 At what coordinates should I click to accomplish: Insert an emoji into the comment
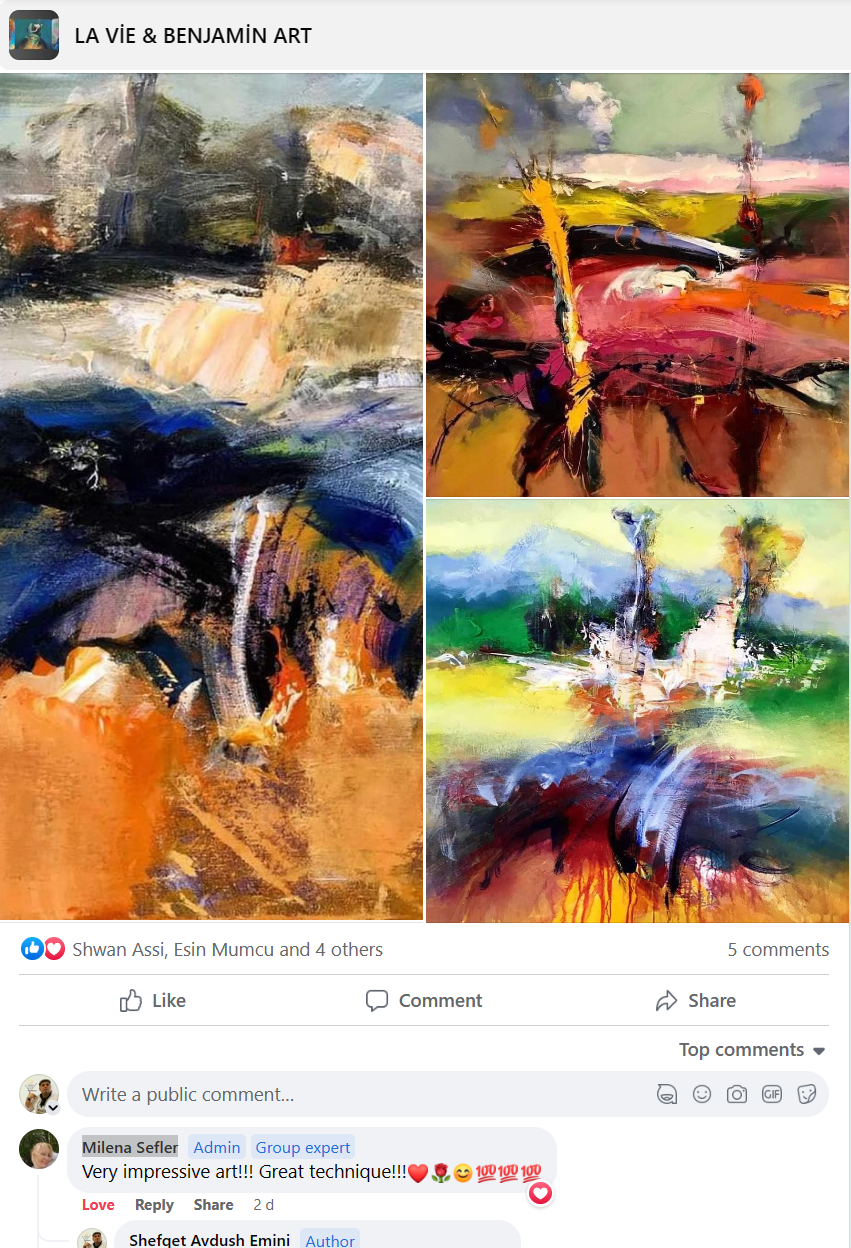point(702,1094)
